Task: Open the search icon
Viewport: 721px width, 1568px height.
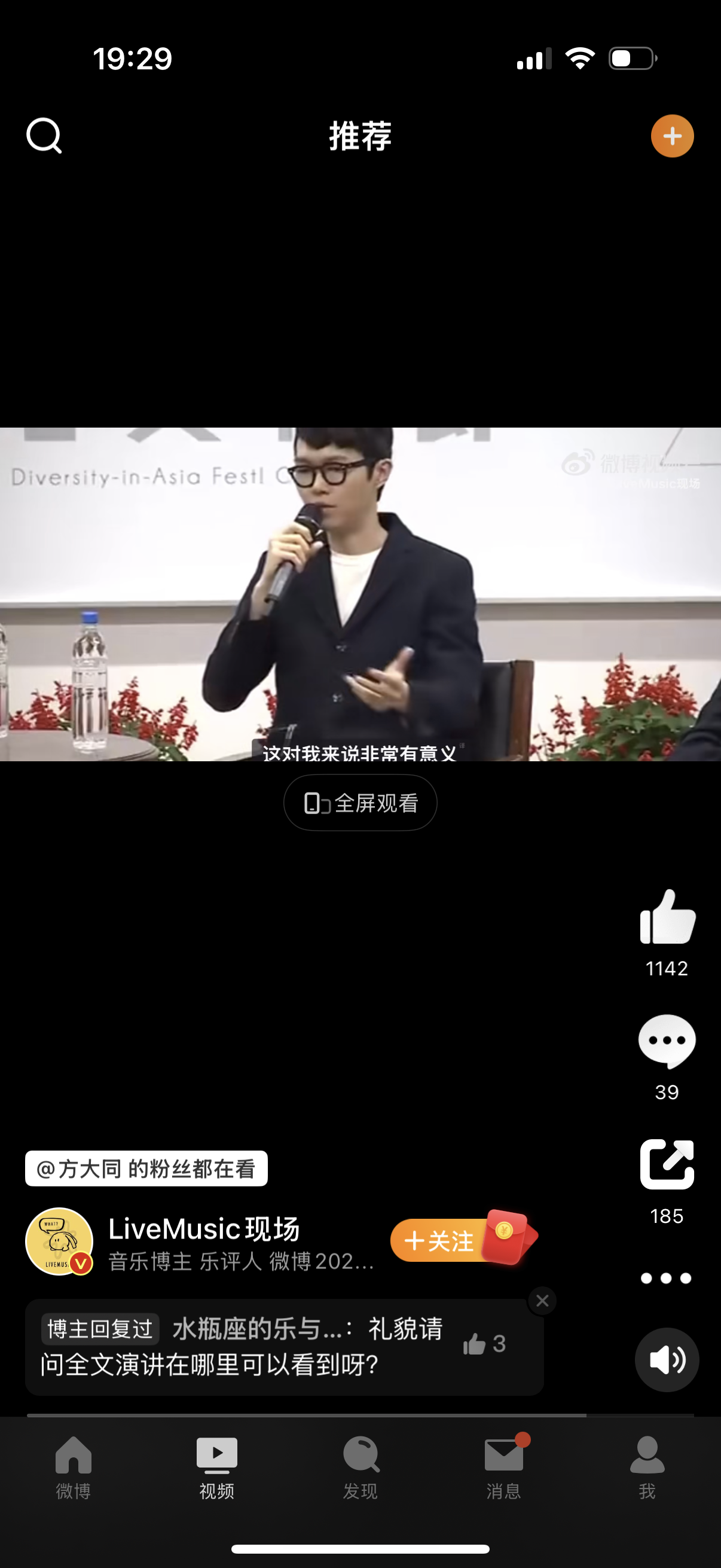Action: click(x=44, y=136)
